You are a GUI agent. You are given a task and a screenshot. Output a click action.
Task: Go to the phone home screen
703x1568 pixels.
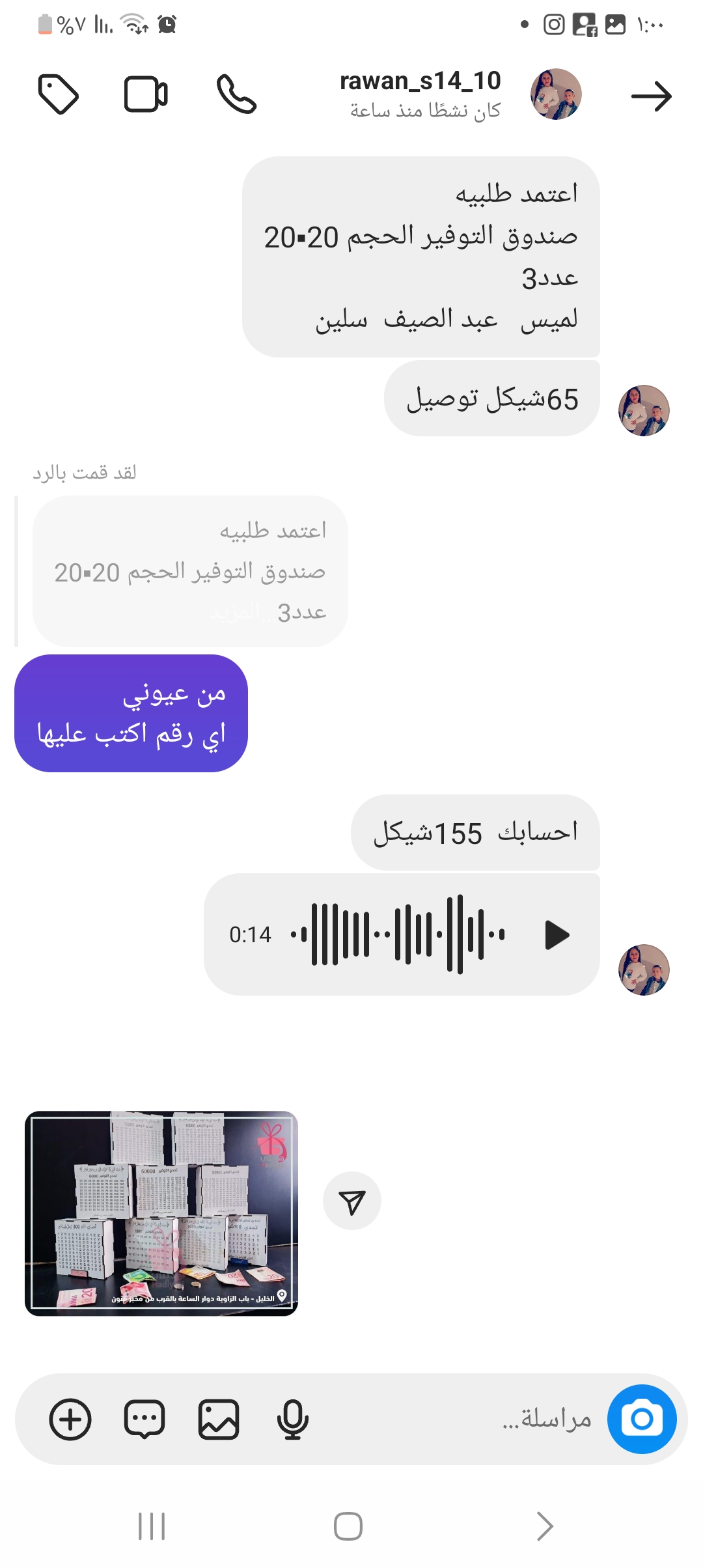click(x=348, y=1526)
